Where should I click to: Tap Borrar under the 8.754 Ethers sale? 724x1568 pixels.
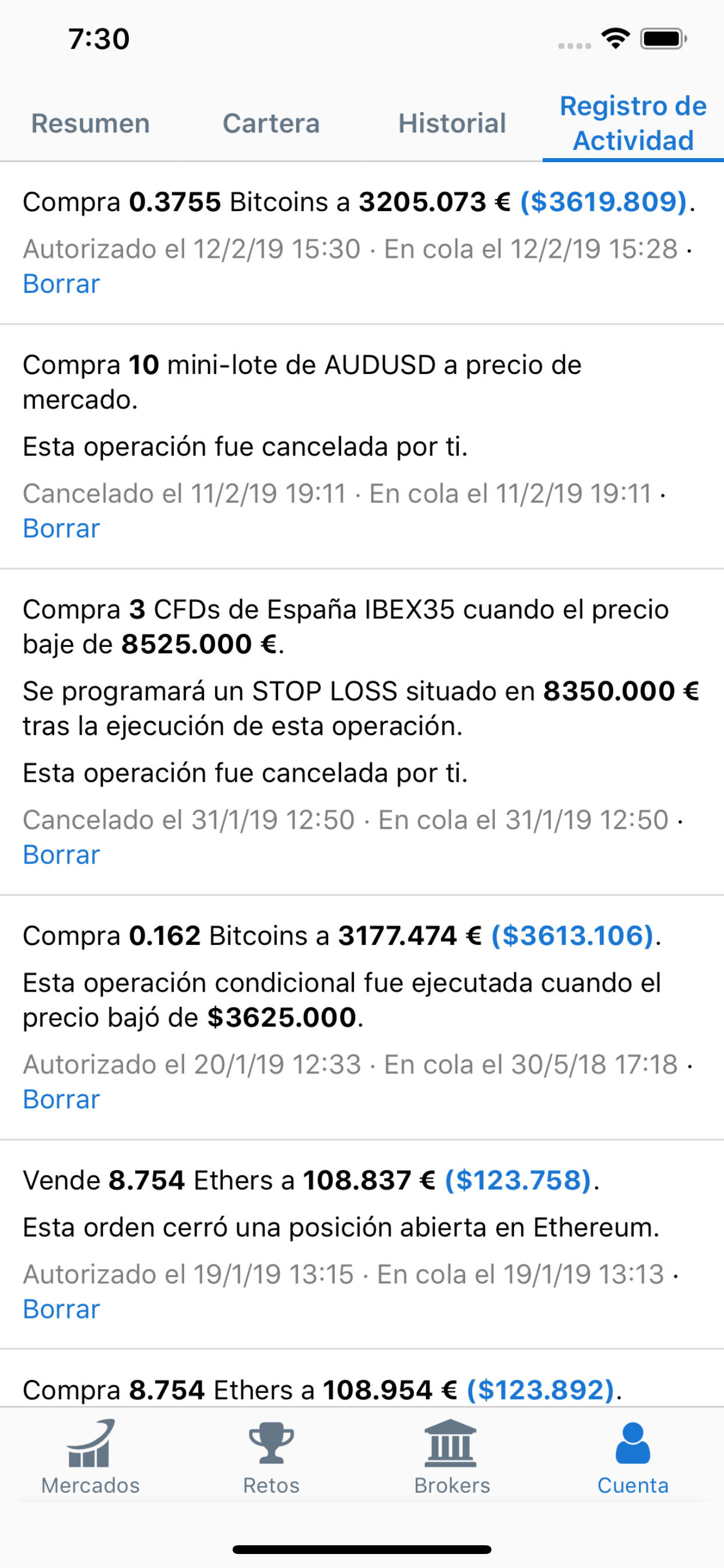[61, 1308]
